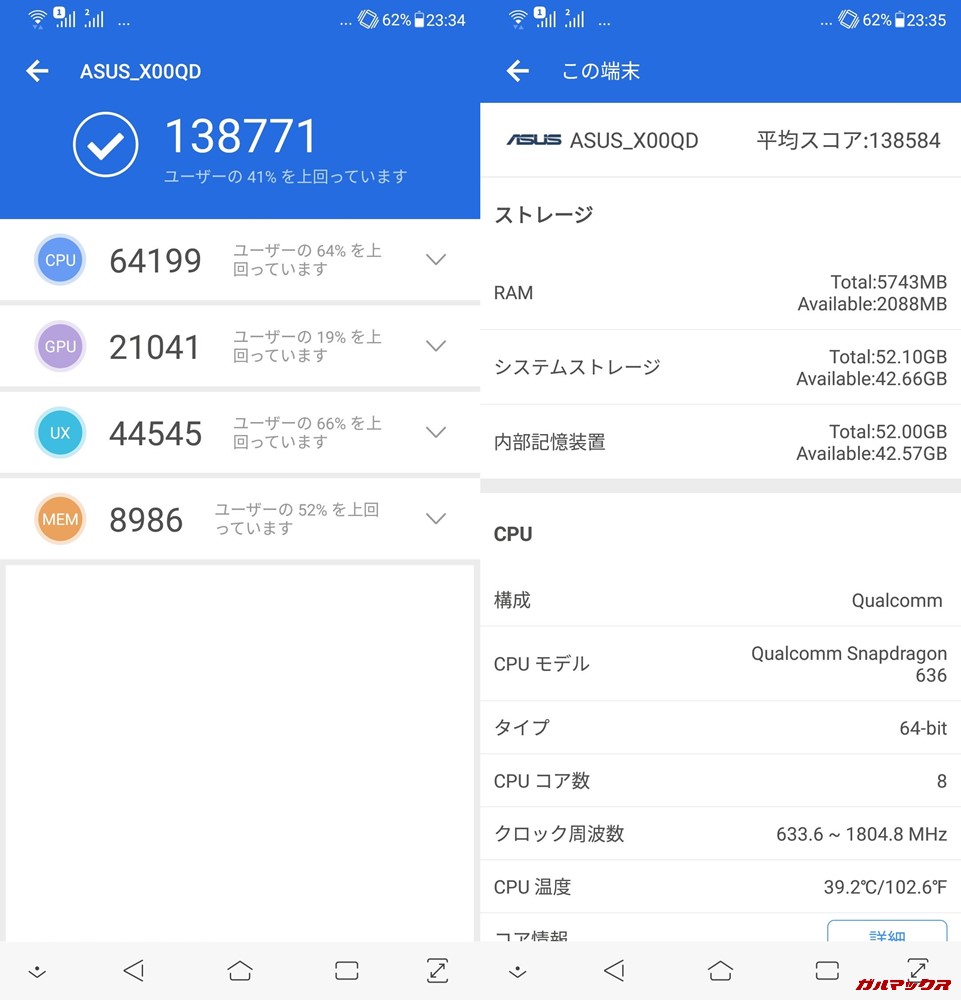Select the GPU score icon

click(x=60, y=346)
